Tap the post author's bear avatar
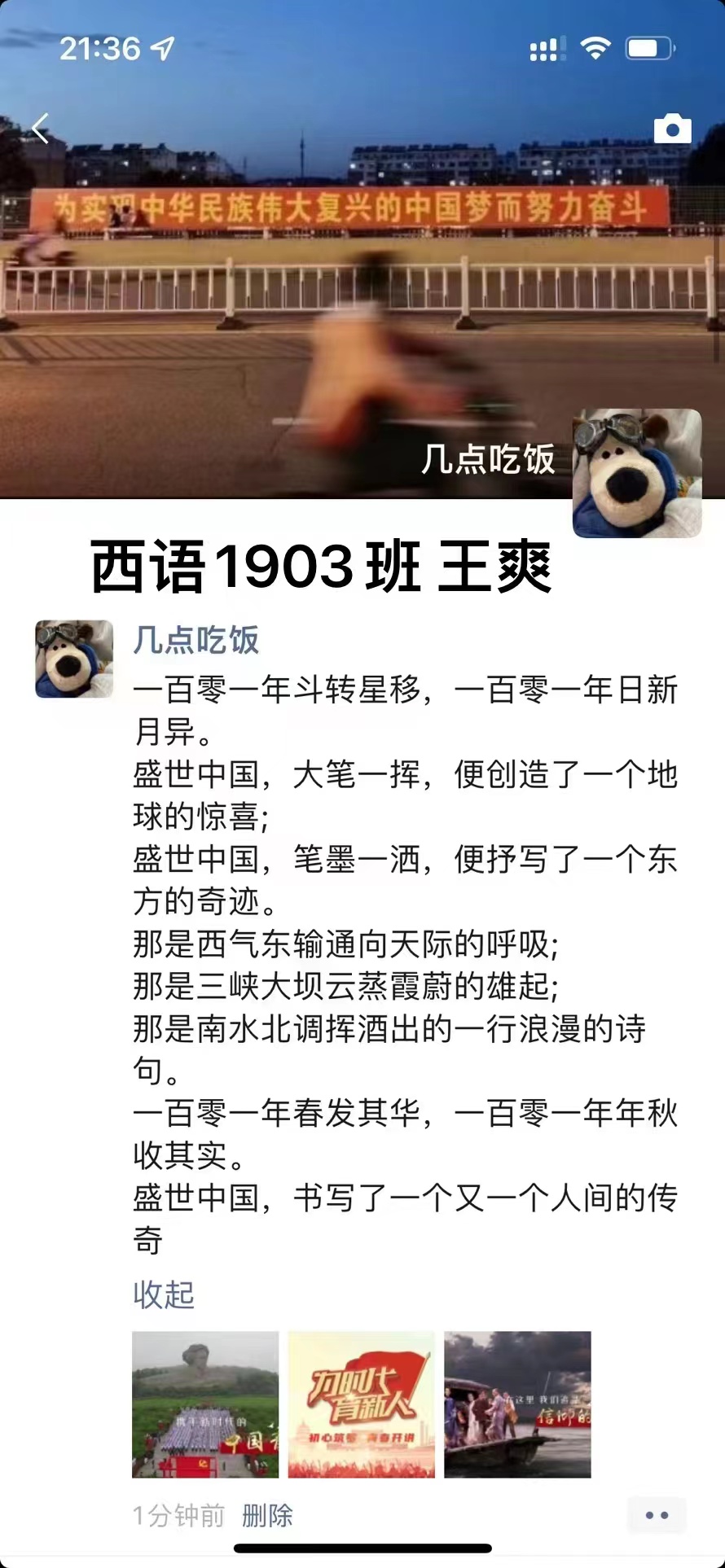 coord(74,659)
